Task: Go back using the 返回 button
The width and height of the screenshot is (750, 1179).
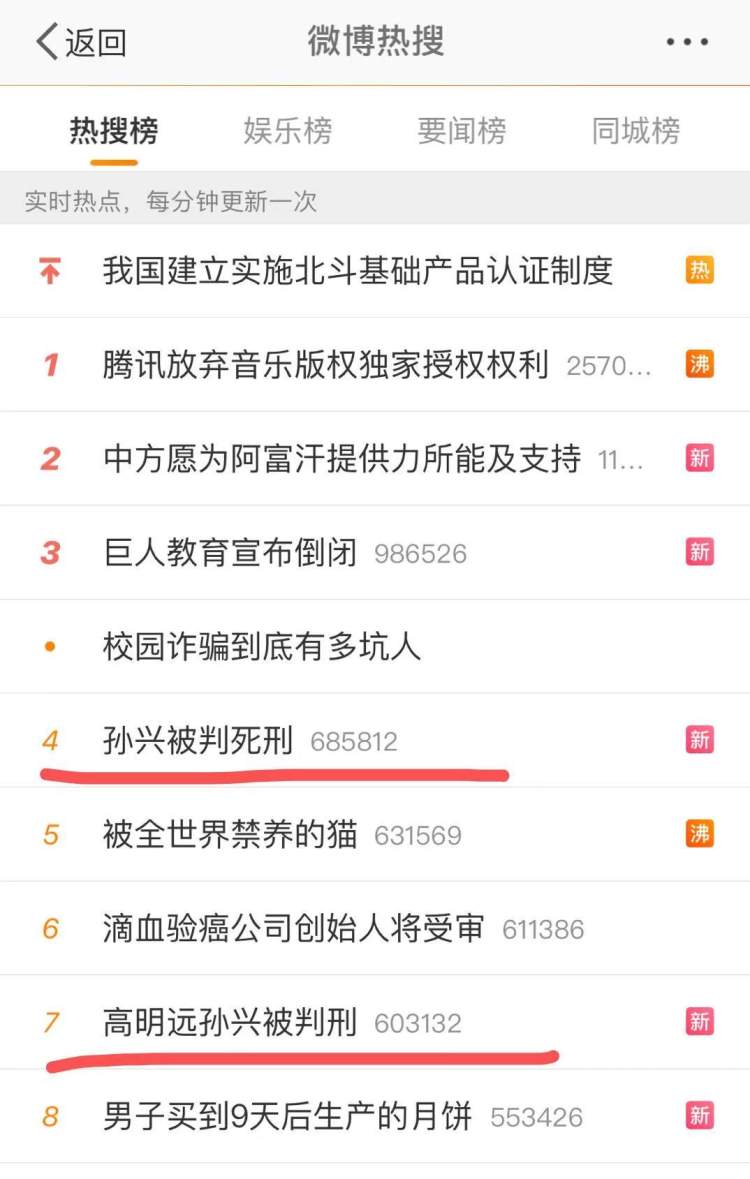Action: pos(80,43)
